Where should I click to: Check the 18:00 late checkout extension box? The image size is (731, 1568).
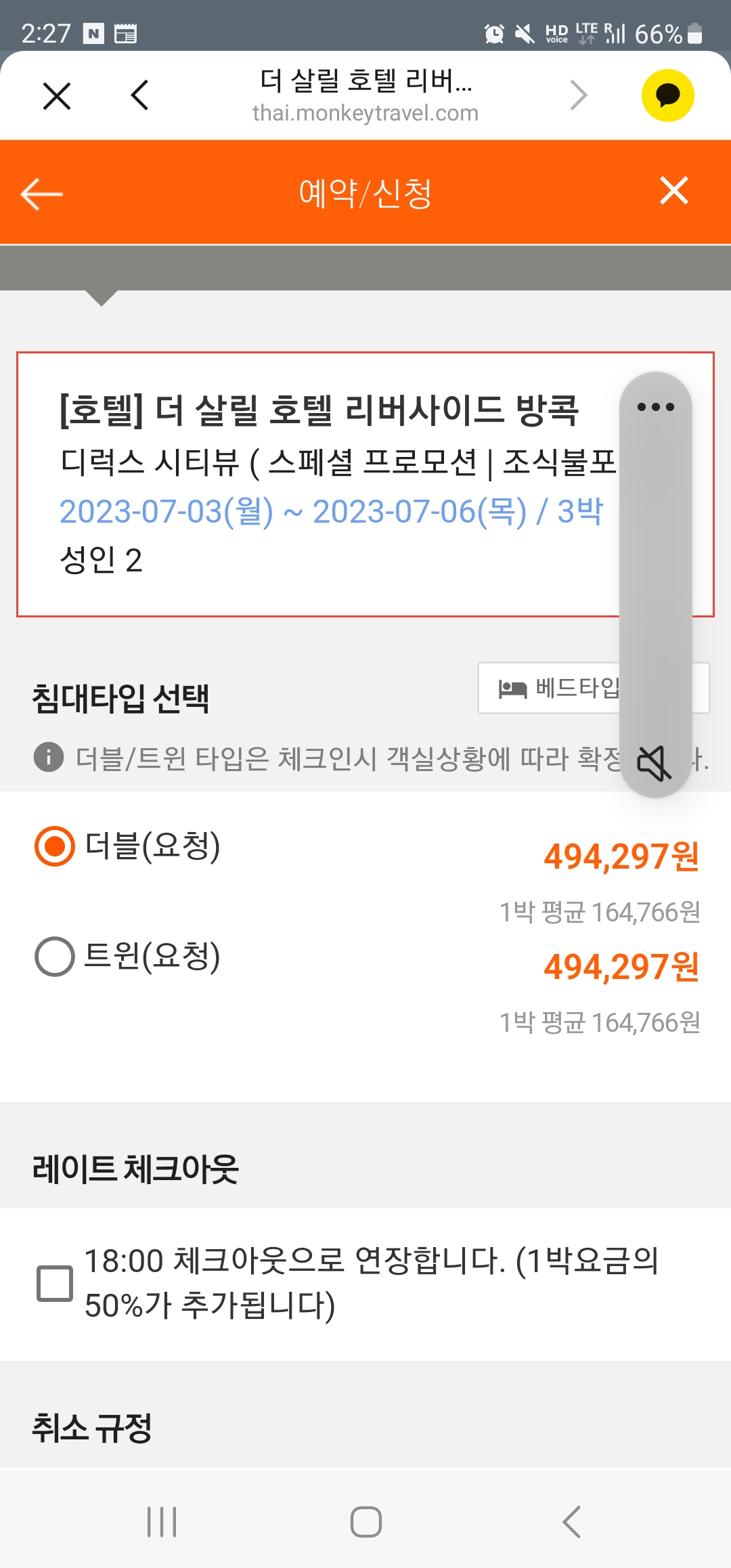coord(55,1283)
